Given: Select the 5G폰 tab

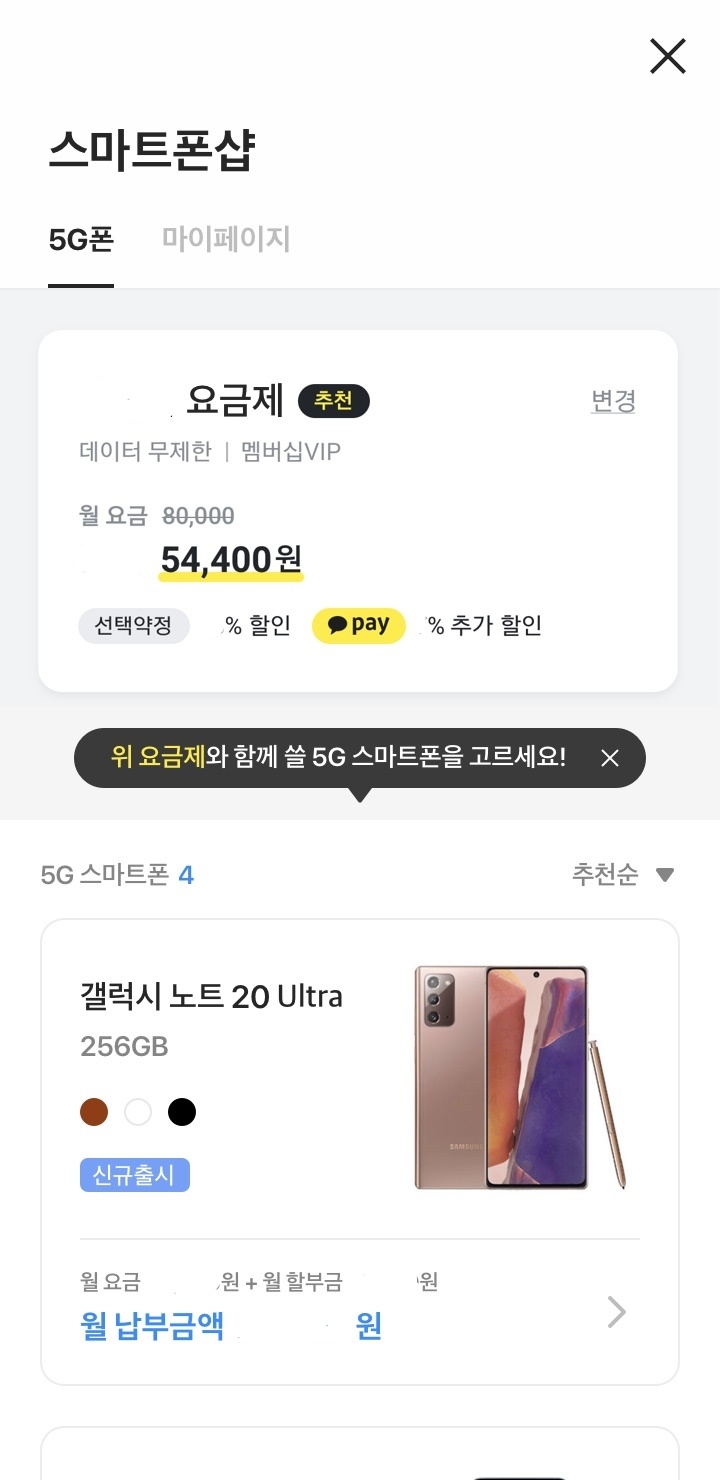Looking at the screenshot, I should pyautogui.click(x=81, y=238).
